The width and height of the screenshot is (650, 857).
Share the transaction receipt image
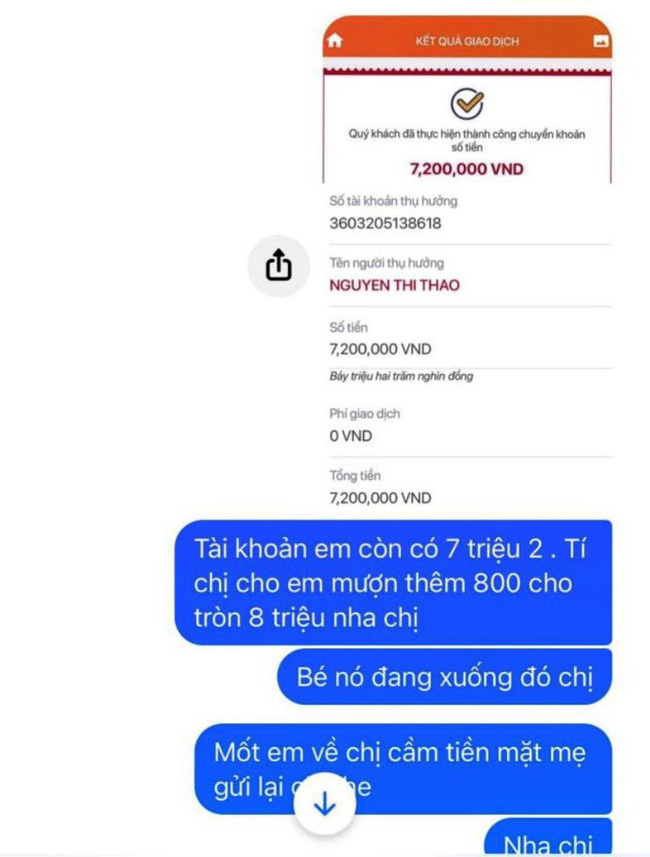[x=279, y=265]
